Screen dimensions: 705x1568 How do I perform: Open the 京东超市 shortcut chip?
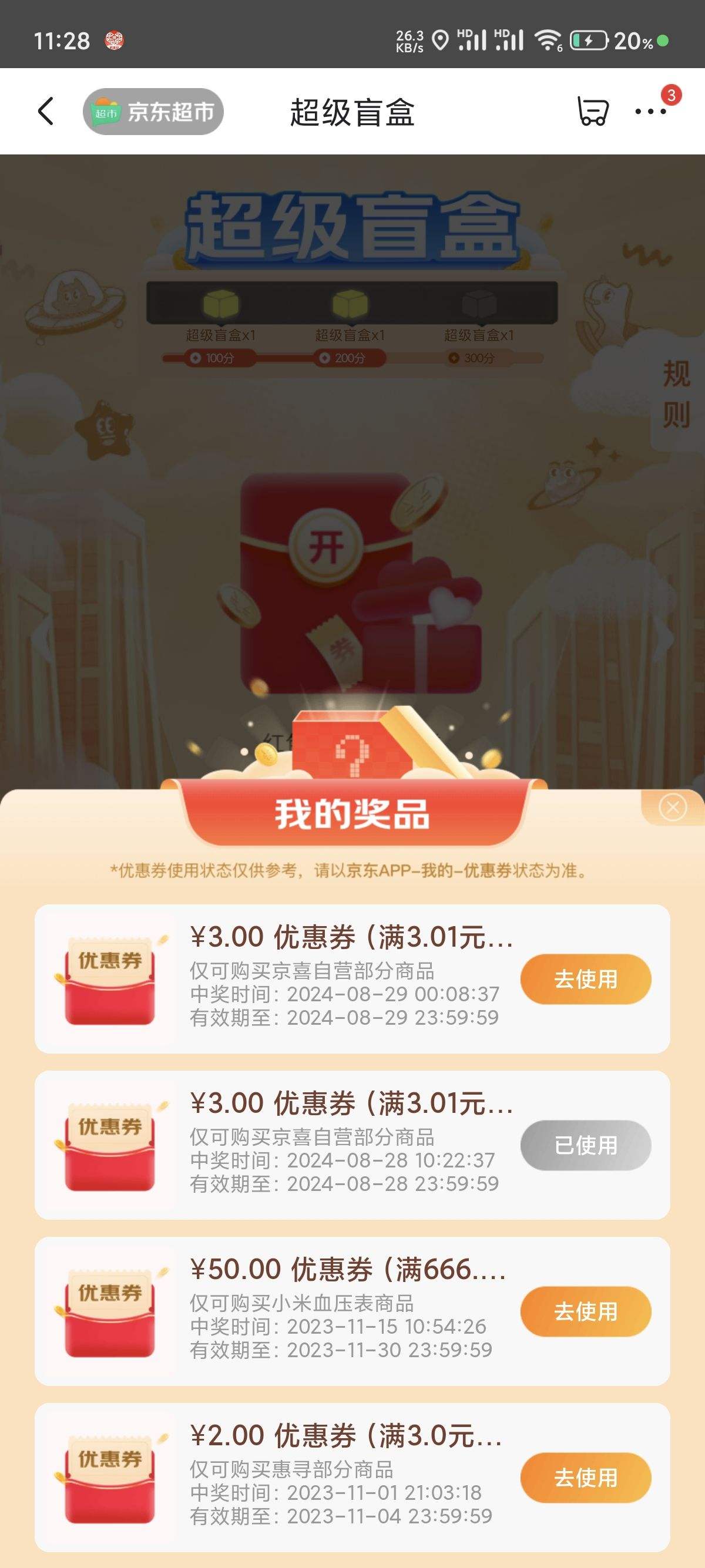(153, 112)
